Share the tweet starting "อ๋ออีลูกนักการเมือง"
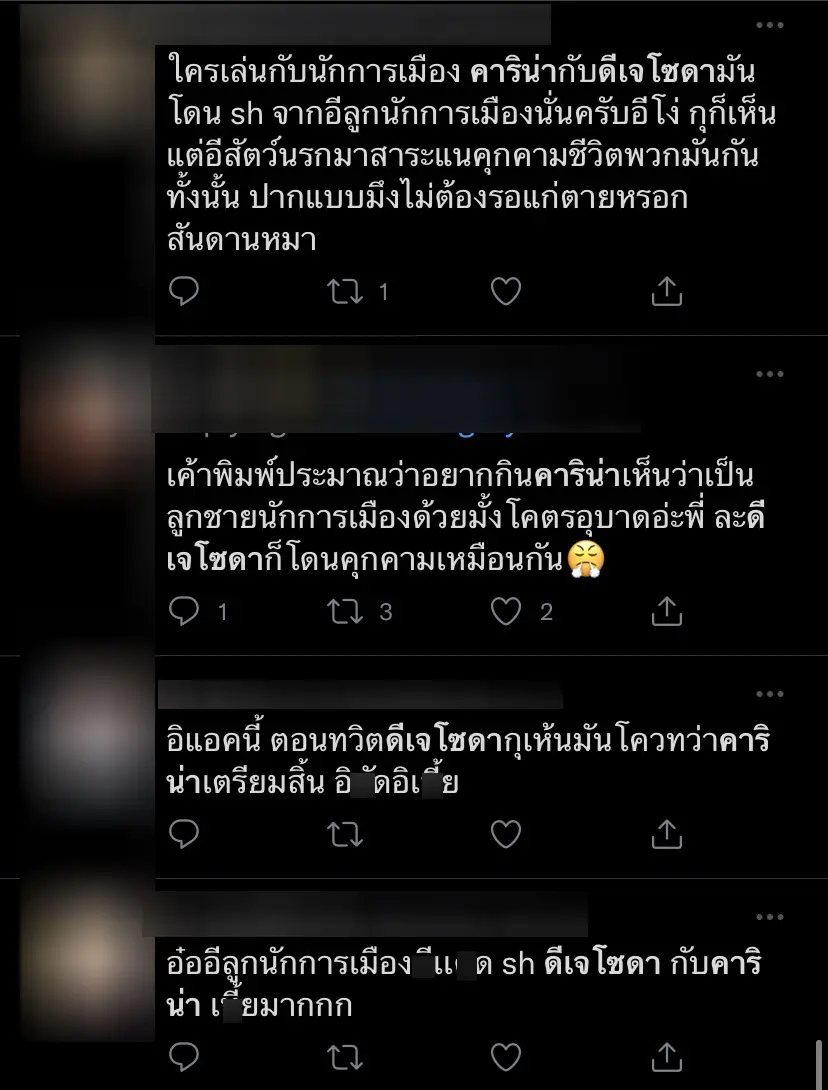 [667, 1056]
